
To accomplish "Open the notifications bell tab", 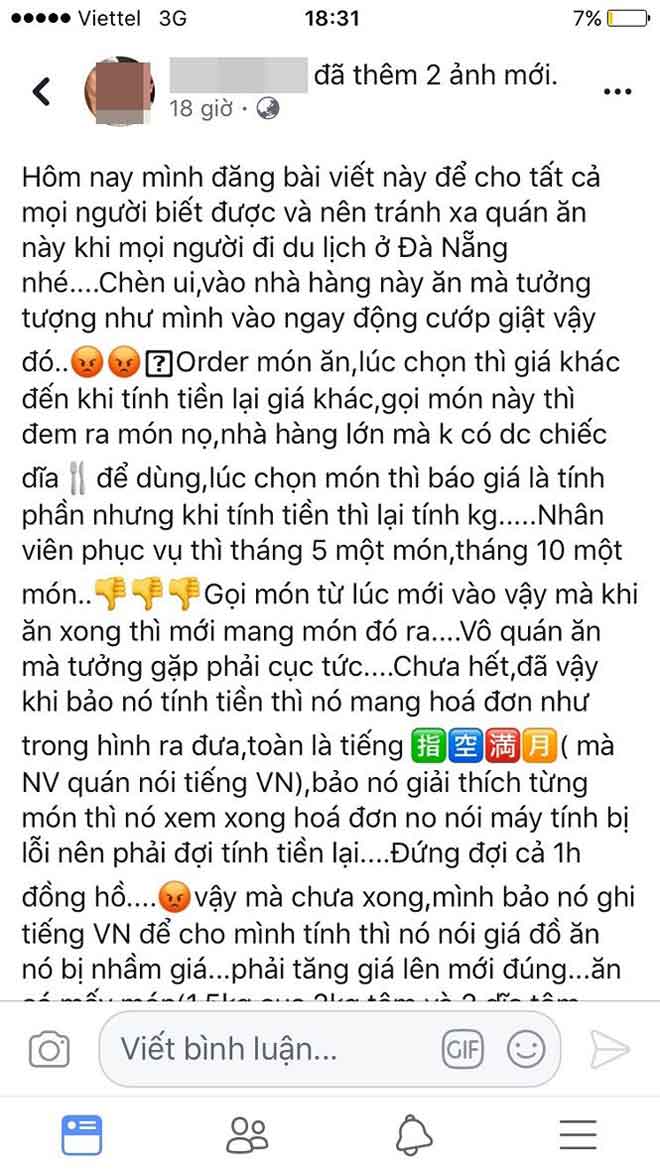I will [x=412, y=1135].
